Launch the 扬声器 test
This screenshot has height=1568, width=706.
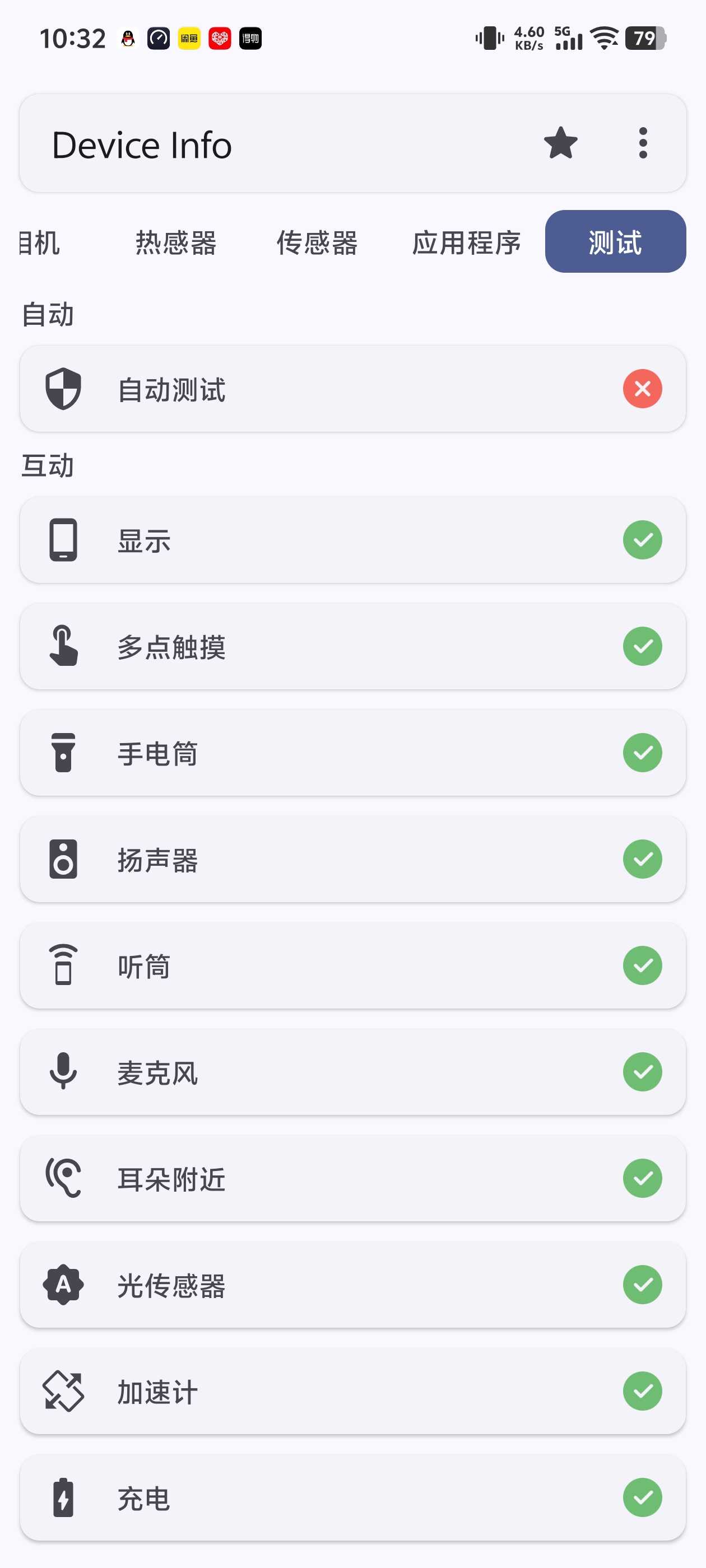click(x=352, y=860)
